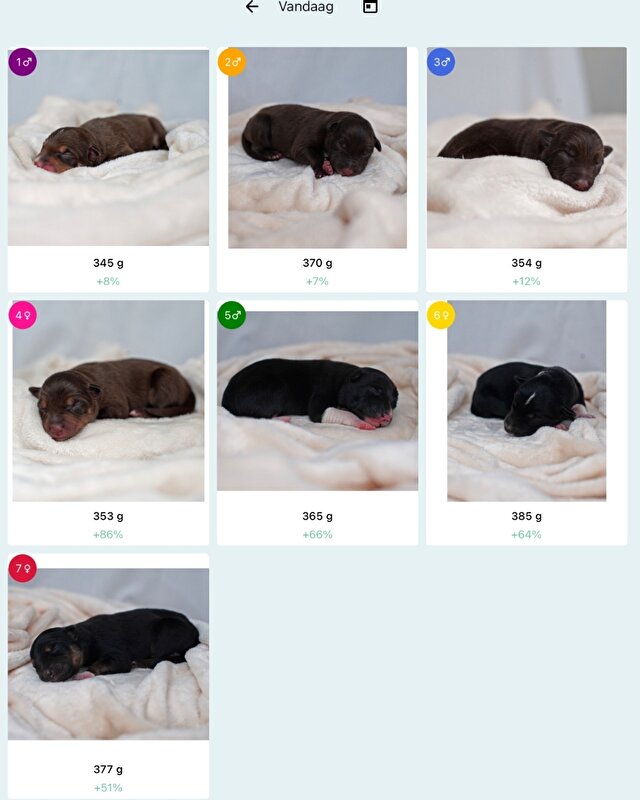Open puppy 6 card weighing 385 g
This screenshot has width=640, height=800.
pos(526,422)
